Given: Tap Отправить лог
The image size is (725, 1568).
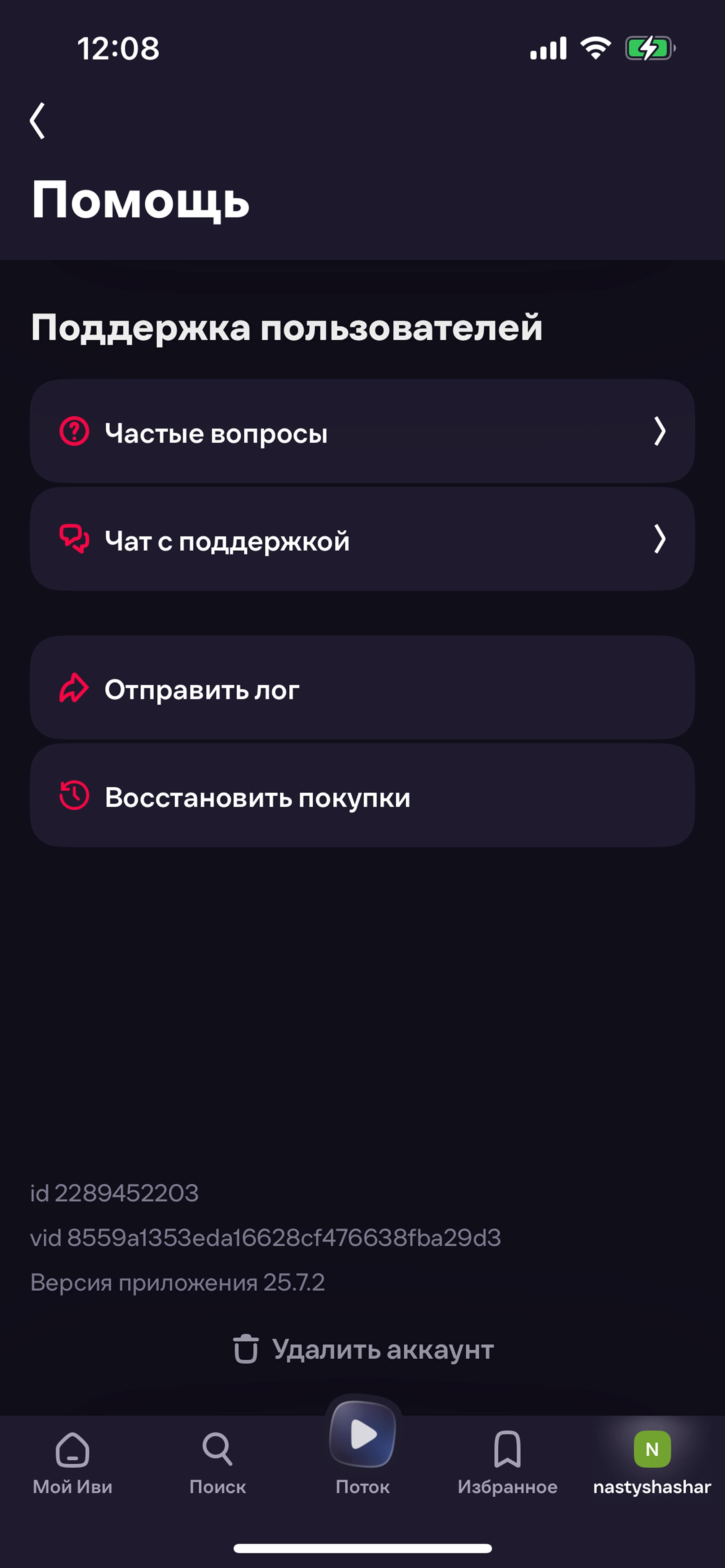Looking at the screenshot, I should coord(362,688).
